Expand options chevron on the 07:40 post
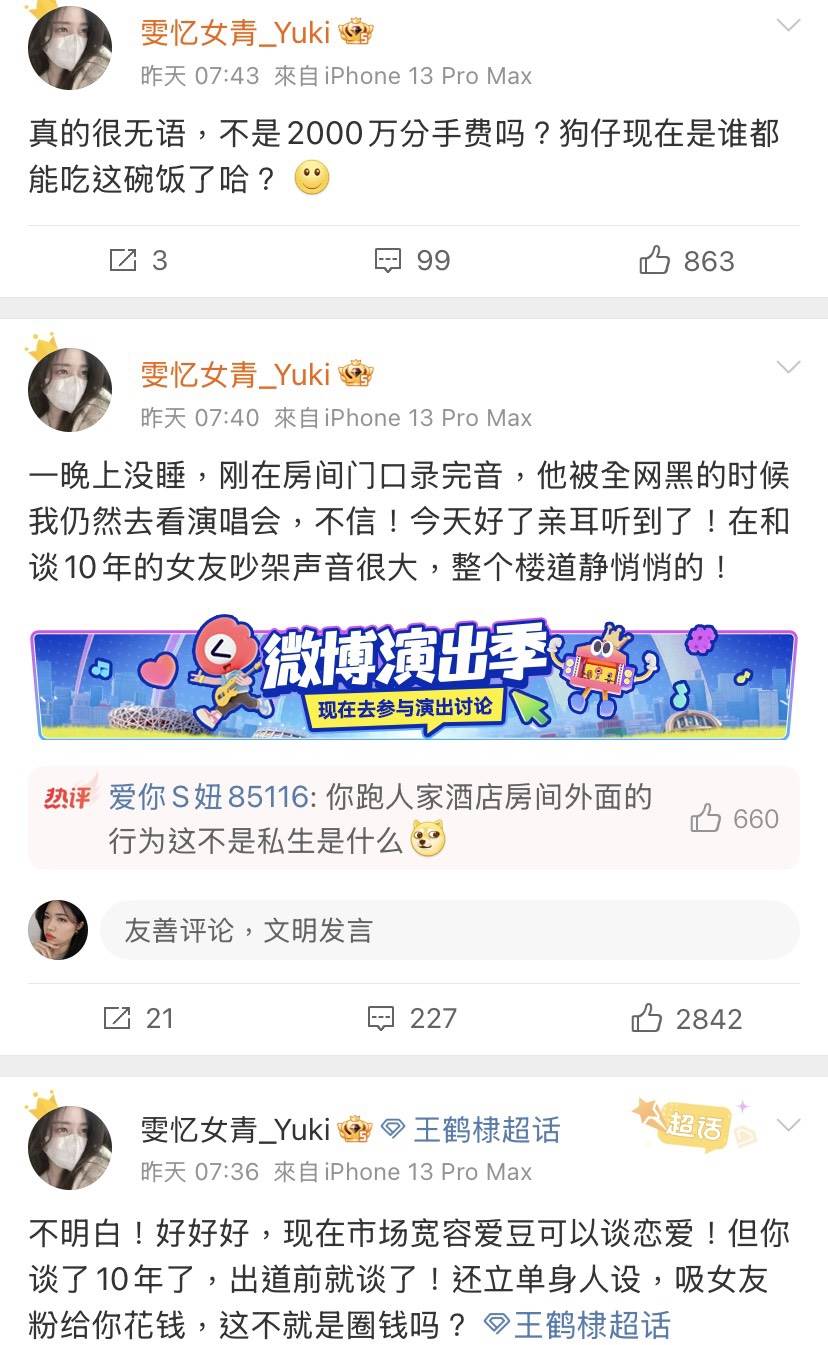 [789, 367]
